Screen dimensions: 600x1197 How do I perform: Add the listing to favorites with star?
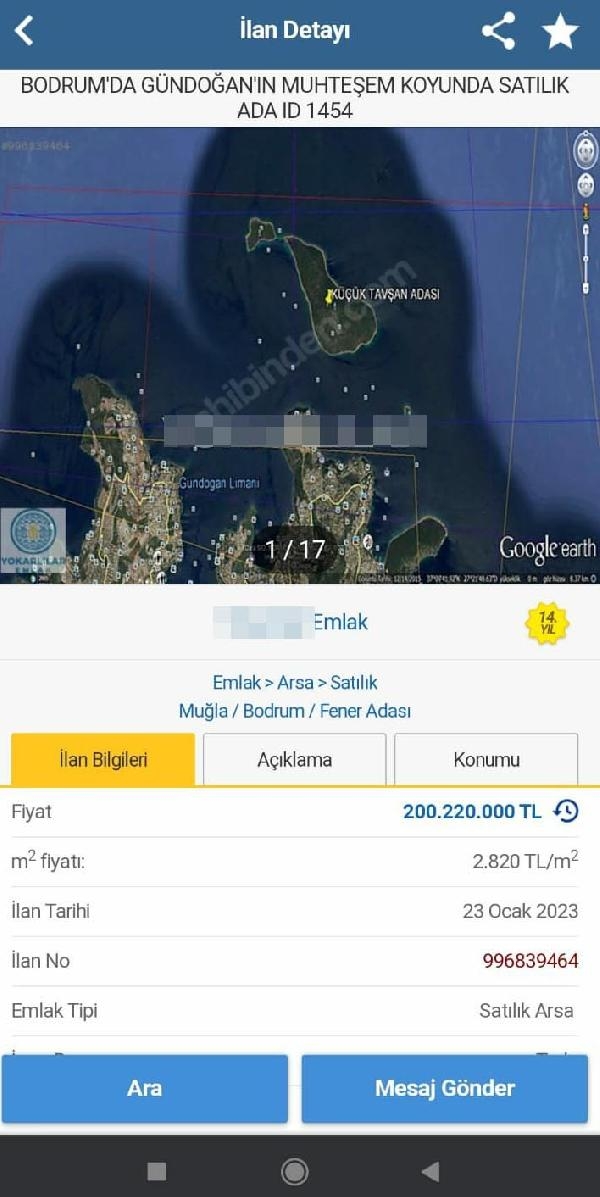click(x=560, y=32)
